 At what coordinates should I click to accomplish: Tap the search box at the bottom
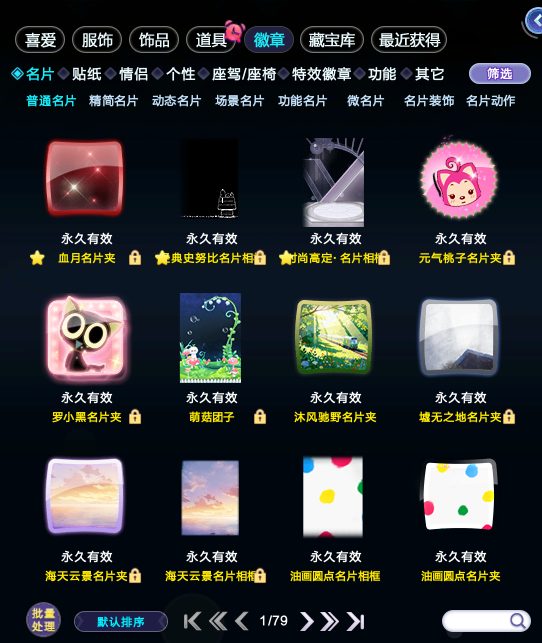(x=486, y=621)
